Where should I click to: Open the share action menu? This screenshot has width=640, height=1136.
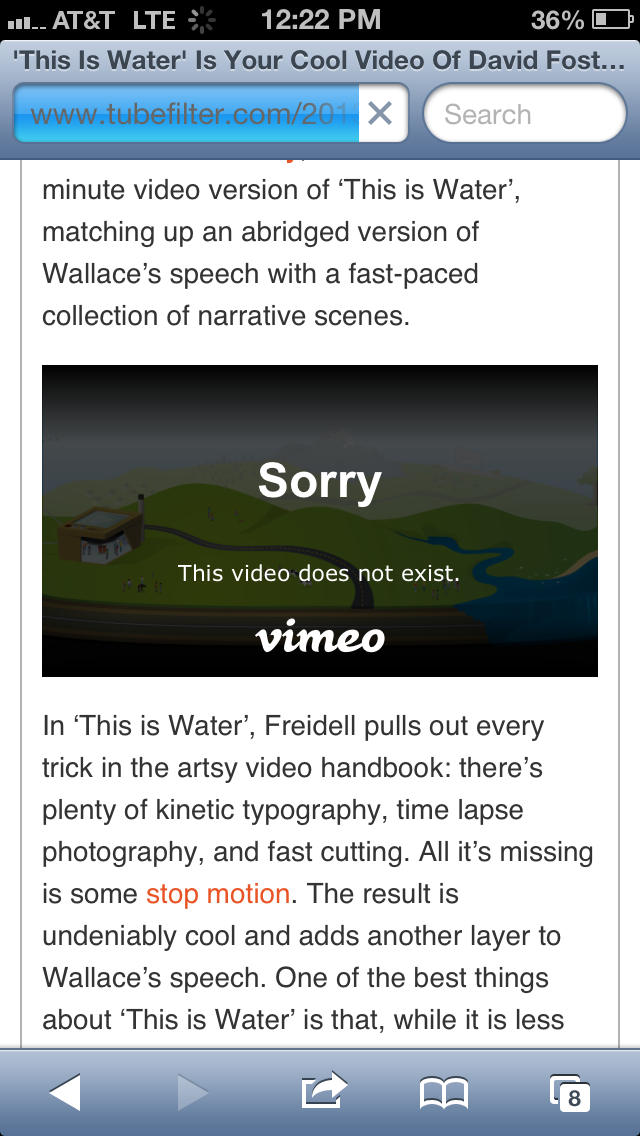(324, 1092)
